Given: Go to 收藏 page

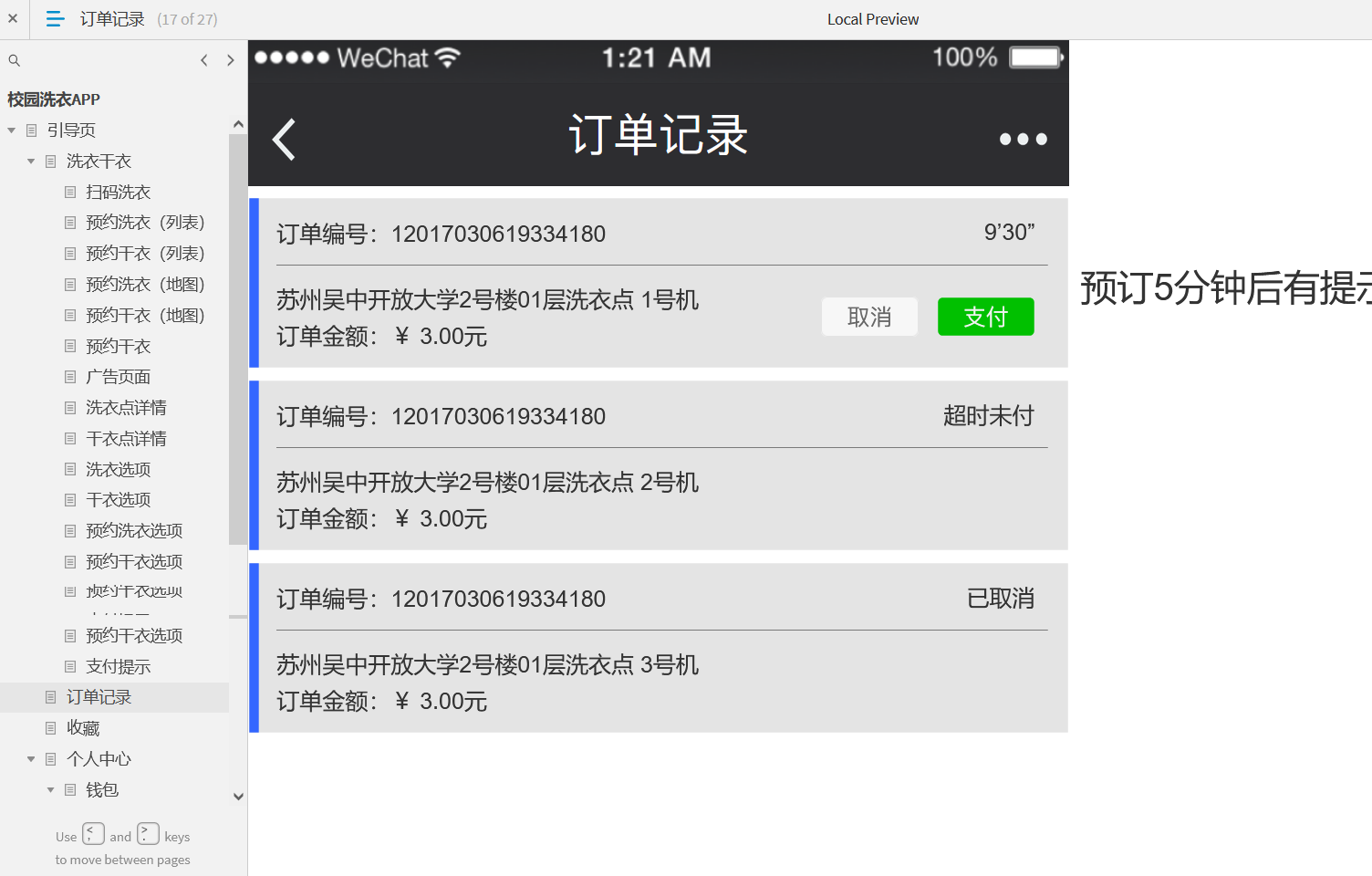Looking at the screenshot, I should (83, 728).
